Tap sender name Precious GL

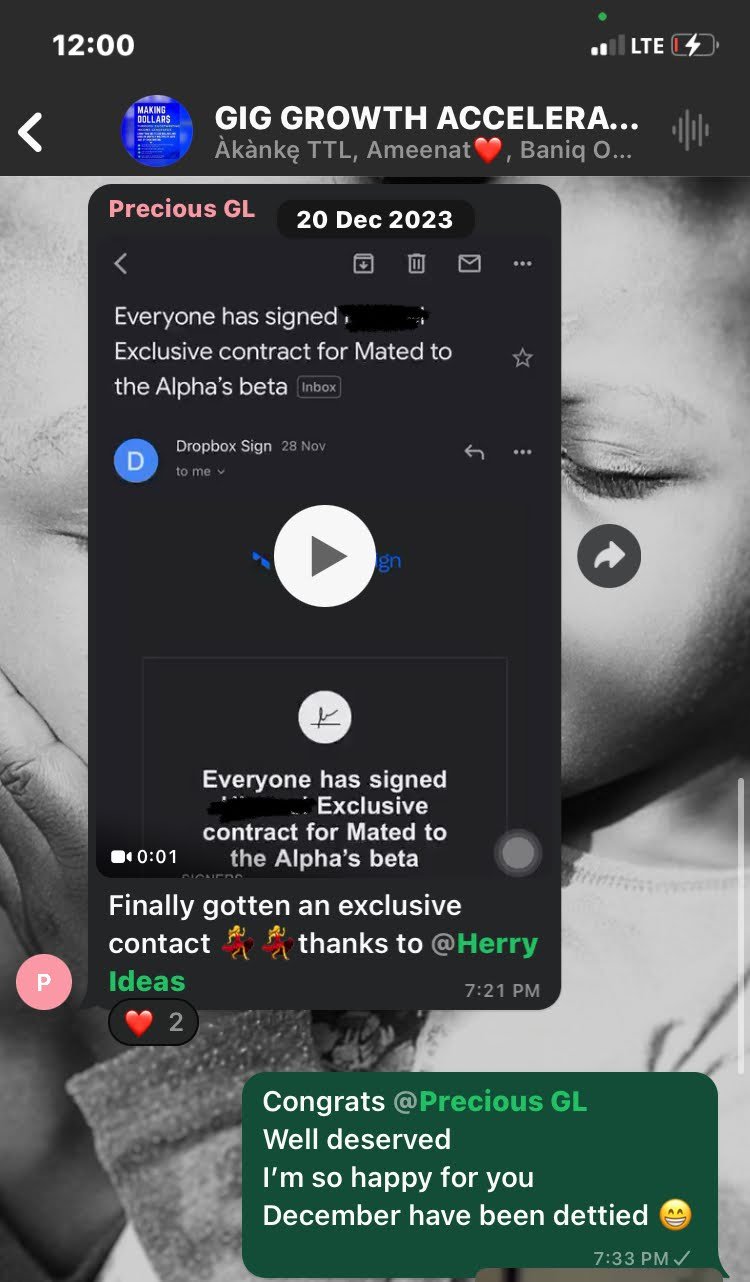tap(181, 209)
